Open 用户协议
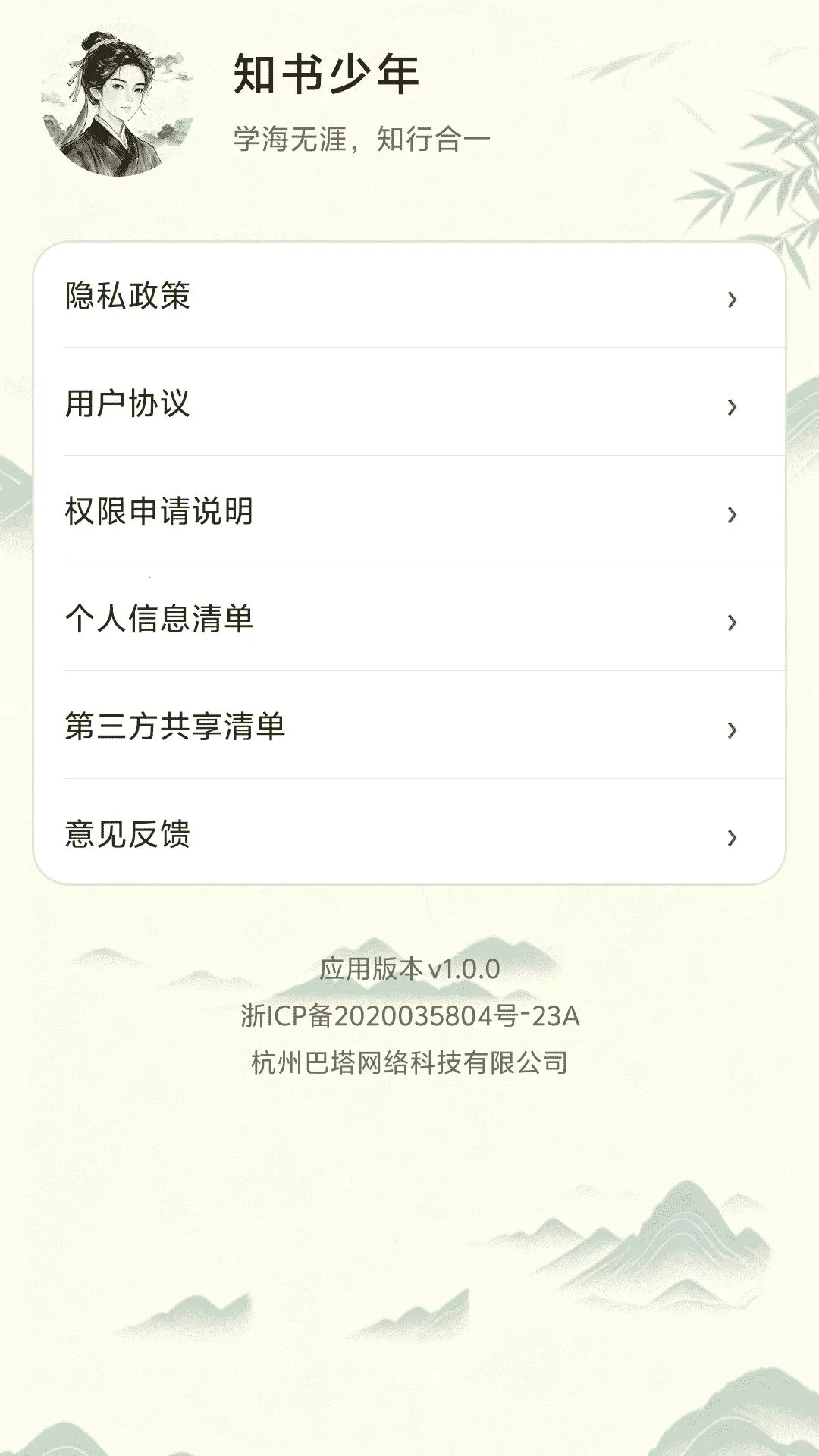The width and height of the screenshot is (819, 1456). [409, 403]
